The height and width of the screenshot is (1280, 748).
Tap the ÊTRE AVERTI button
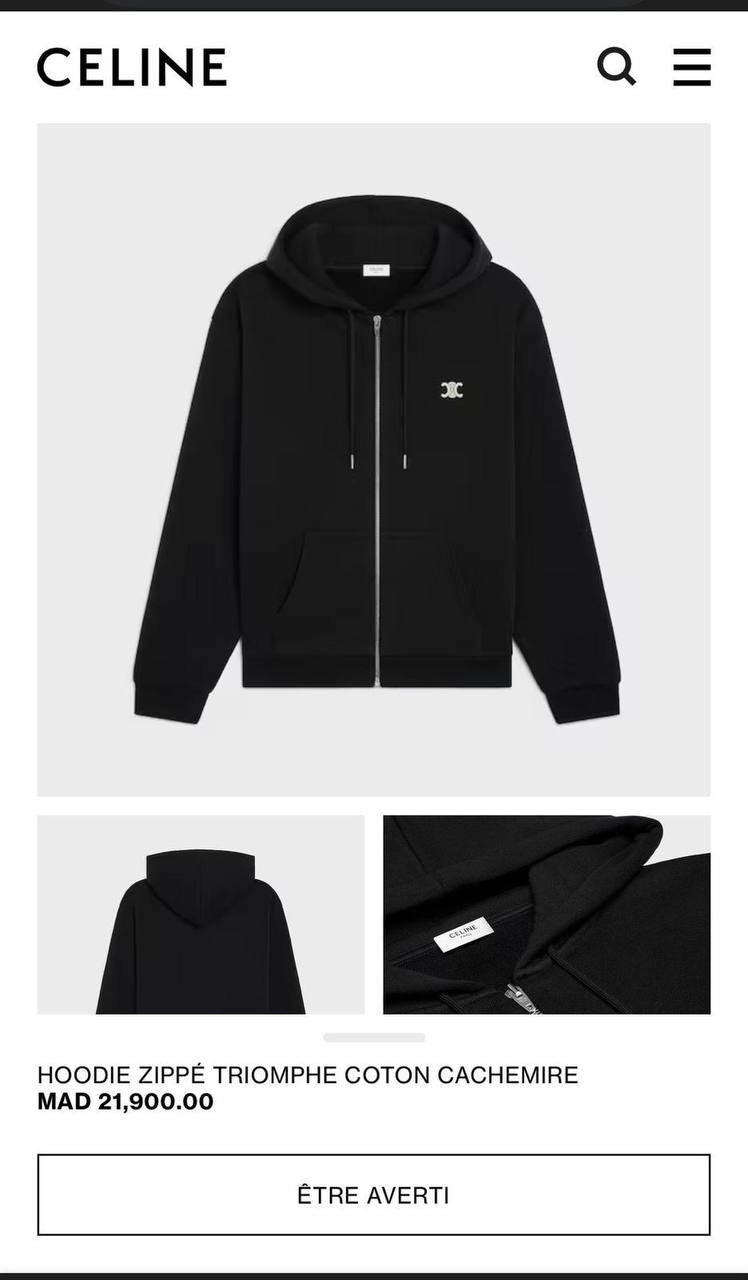click(373, 1195)
